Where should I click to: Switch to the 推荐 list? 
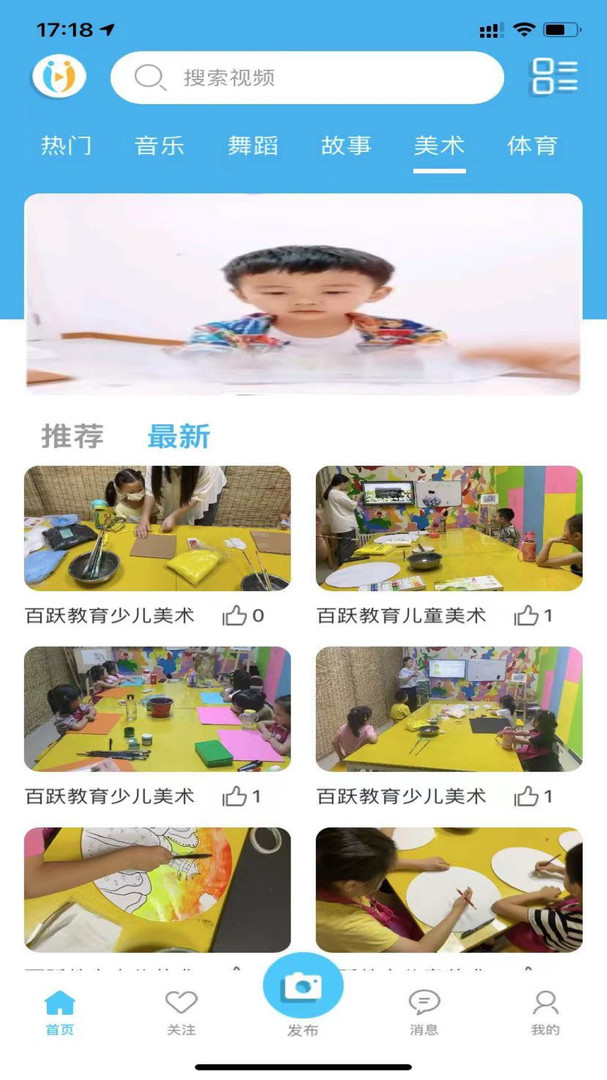point(72,436)
